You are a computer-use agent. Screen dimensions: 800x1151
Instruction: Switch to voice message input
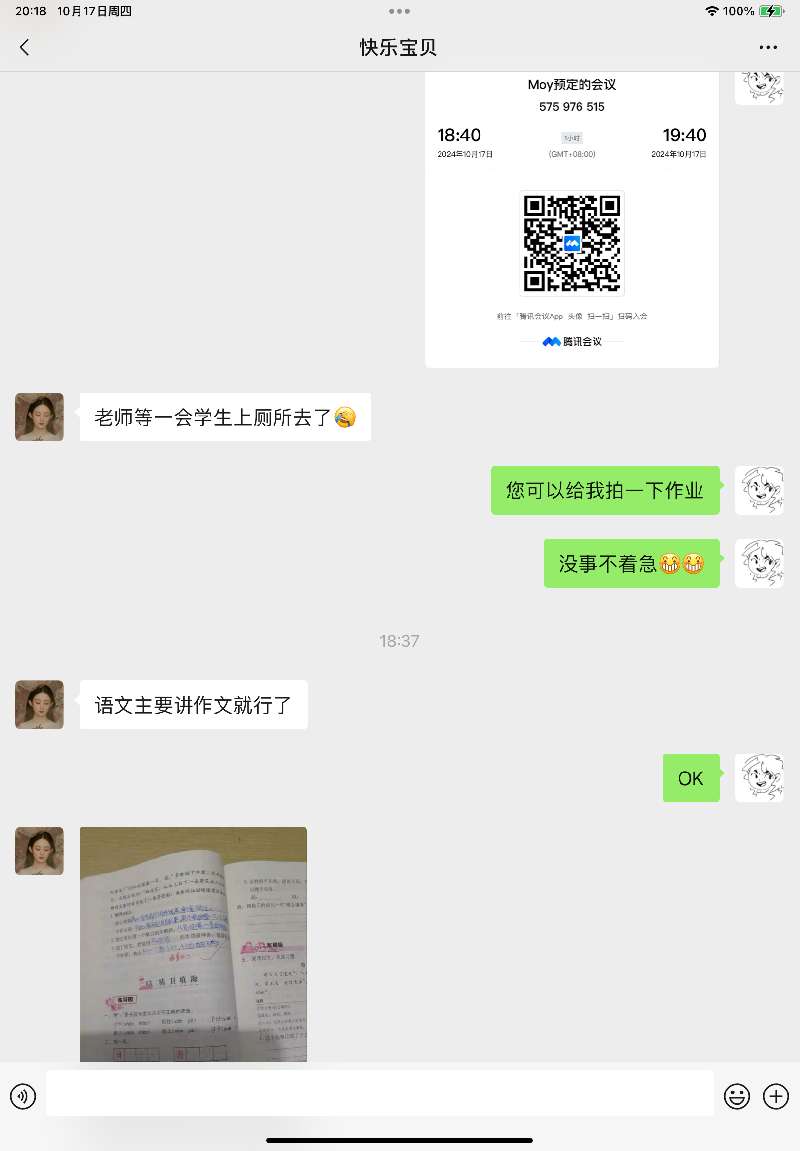[23, 1096]
